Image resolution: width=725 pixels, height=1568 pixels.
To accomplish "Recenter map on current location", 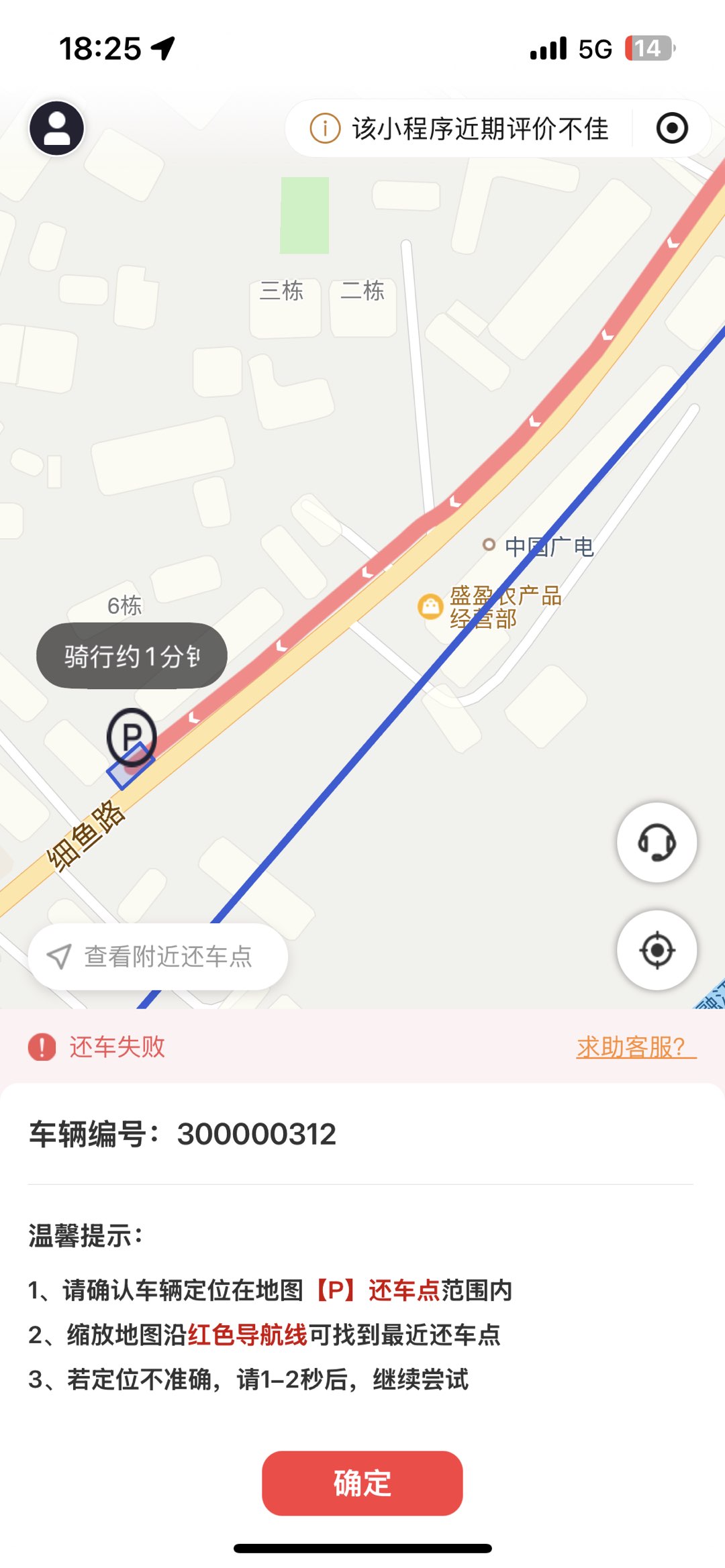I will pos(657,950).
